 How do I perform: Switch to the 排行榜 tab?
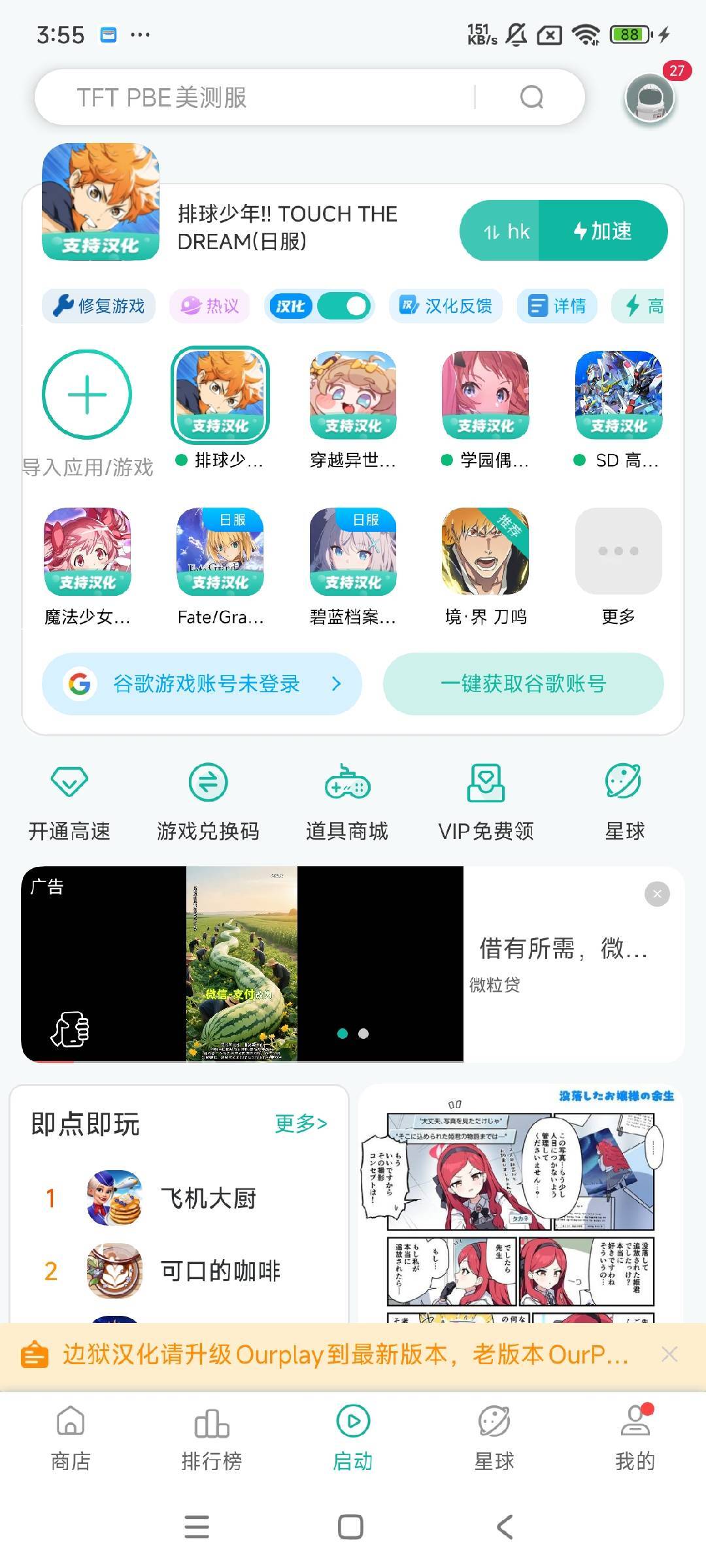pos(212,1439)
